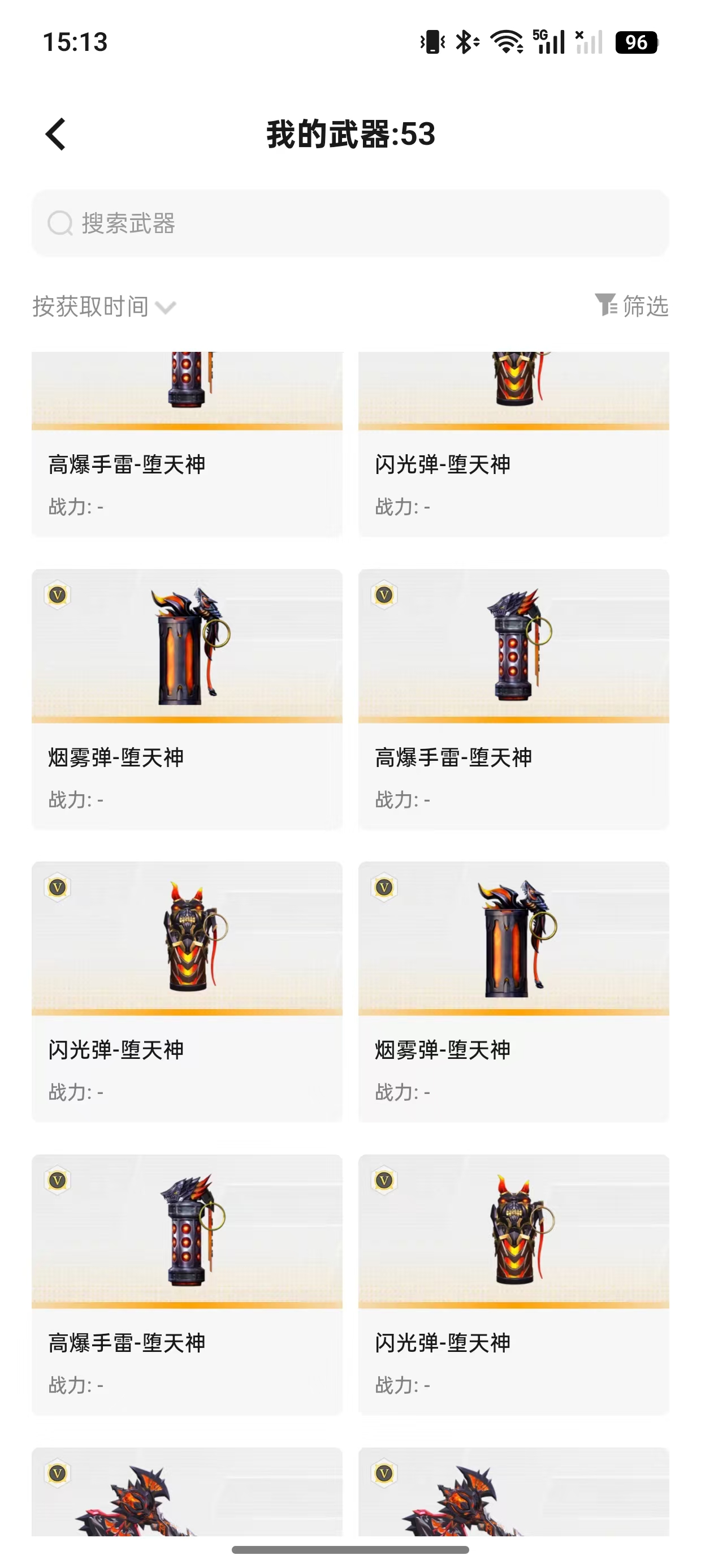Go back using the arrow icon
This screenshot has width=701, height=1568.
pos(55,134)
